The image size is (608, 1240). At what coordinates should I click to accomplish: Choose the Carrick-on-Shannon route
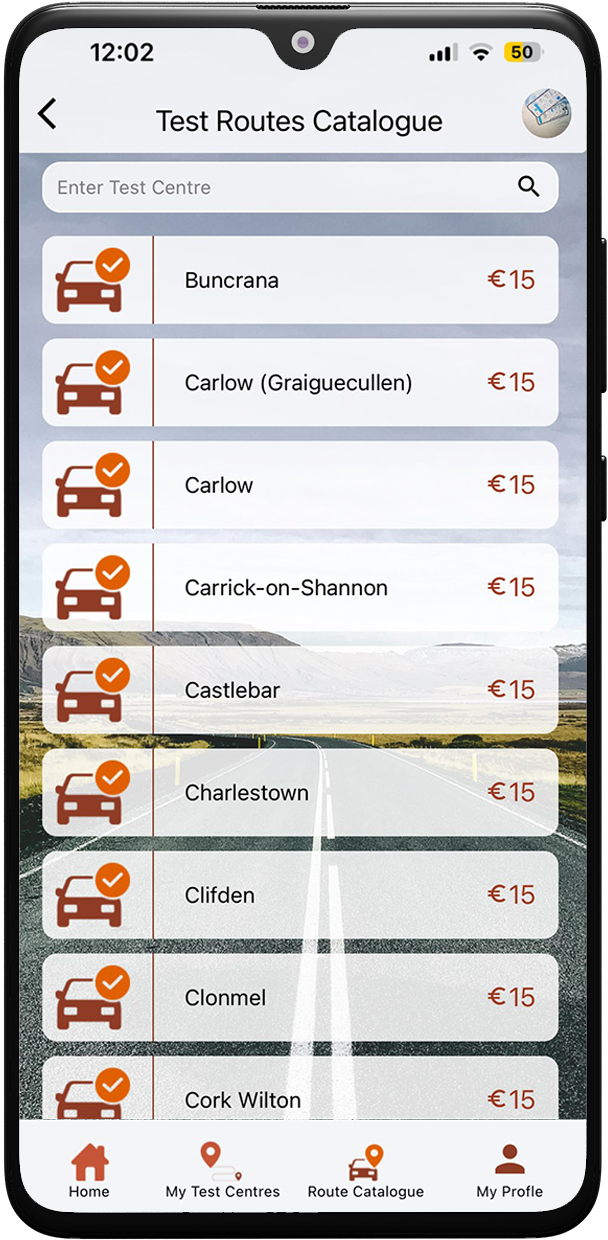[x=300, y=587]
